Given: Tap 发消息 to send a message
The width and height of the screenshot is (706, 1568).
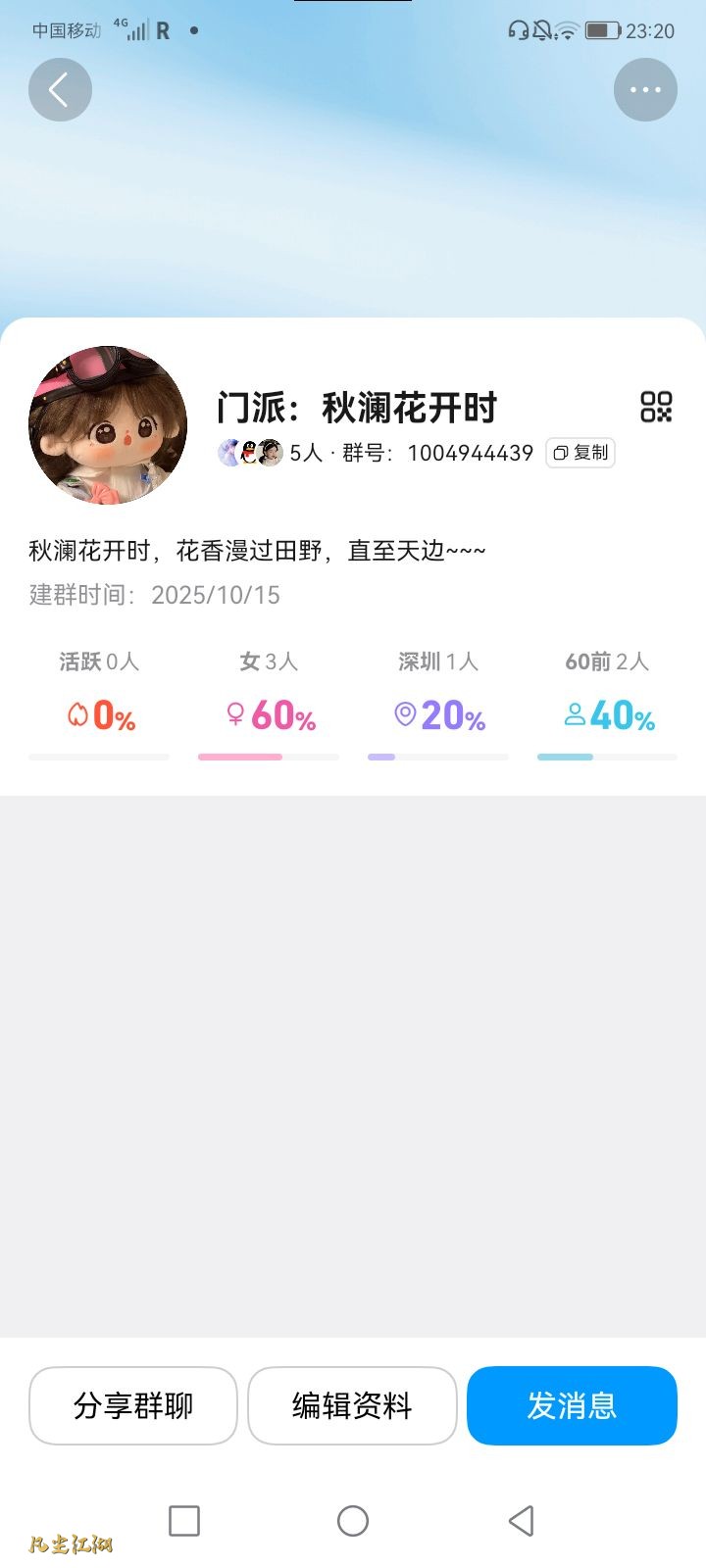Looking at the screenshot, I should pos(572,1405).
